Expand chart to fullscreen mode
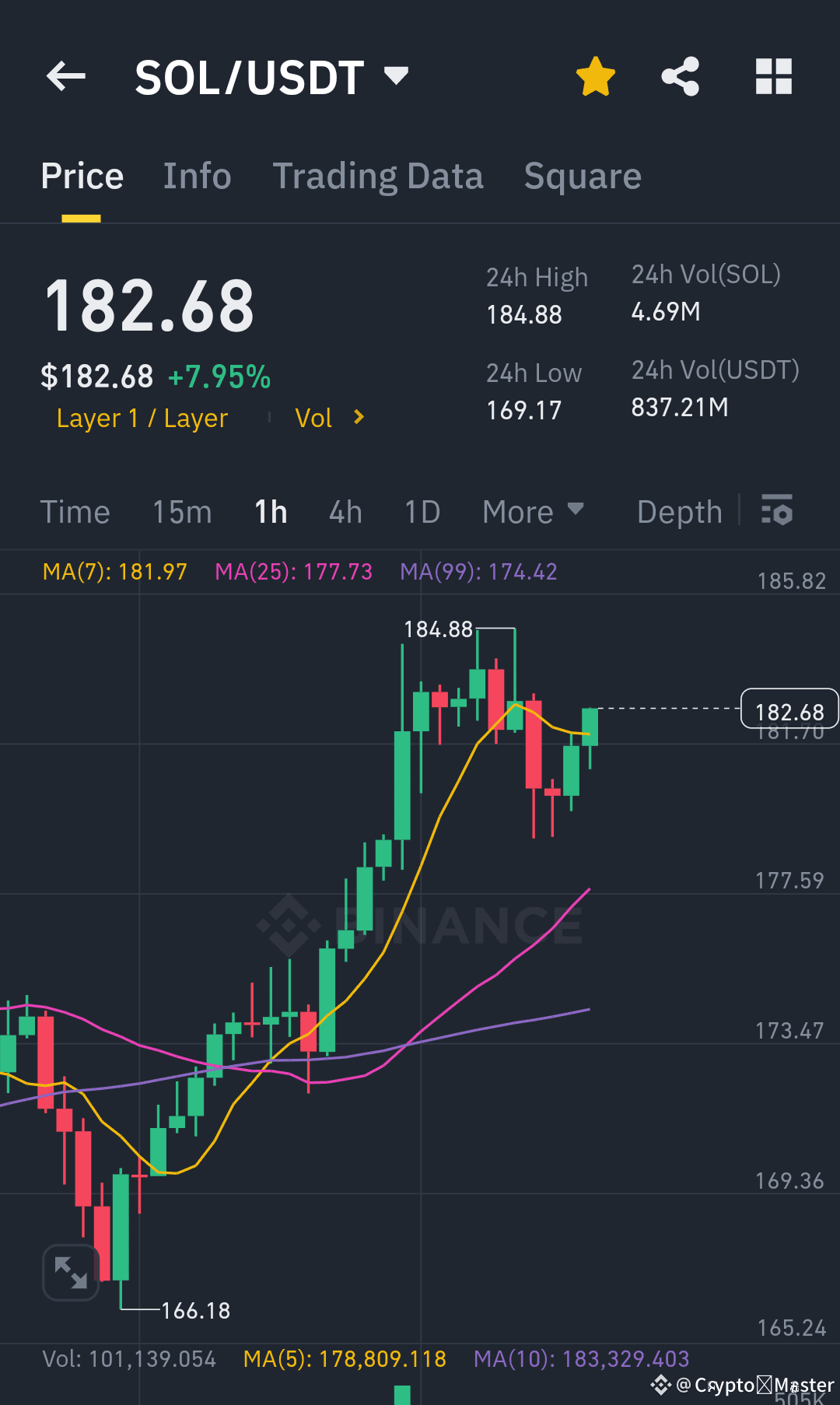 (70, 1271)
